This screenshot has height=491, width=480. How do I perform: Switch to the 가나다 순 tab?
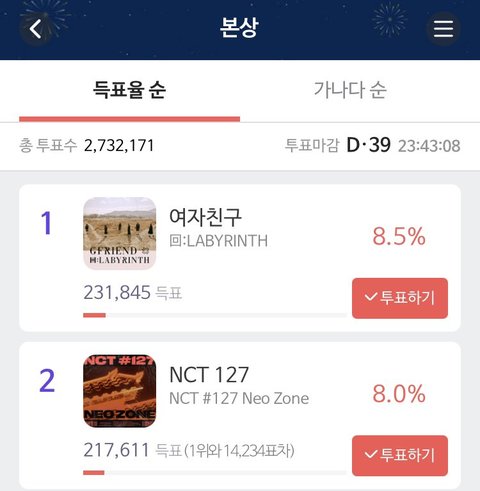click(x=350, y=91)
